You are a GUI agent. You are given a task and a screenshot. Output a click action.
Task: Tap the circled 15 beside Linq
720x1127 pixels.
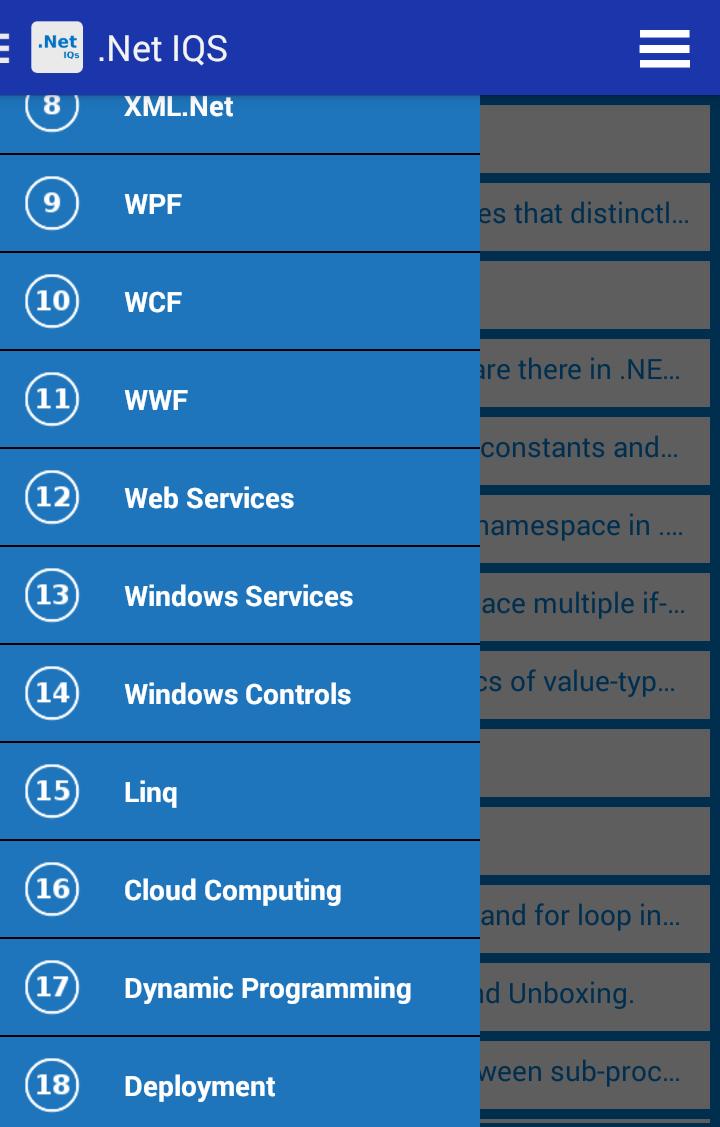(x=51, y=791)
